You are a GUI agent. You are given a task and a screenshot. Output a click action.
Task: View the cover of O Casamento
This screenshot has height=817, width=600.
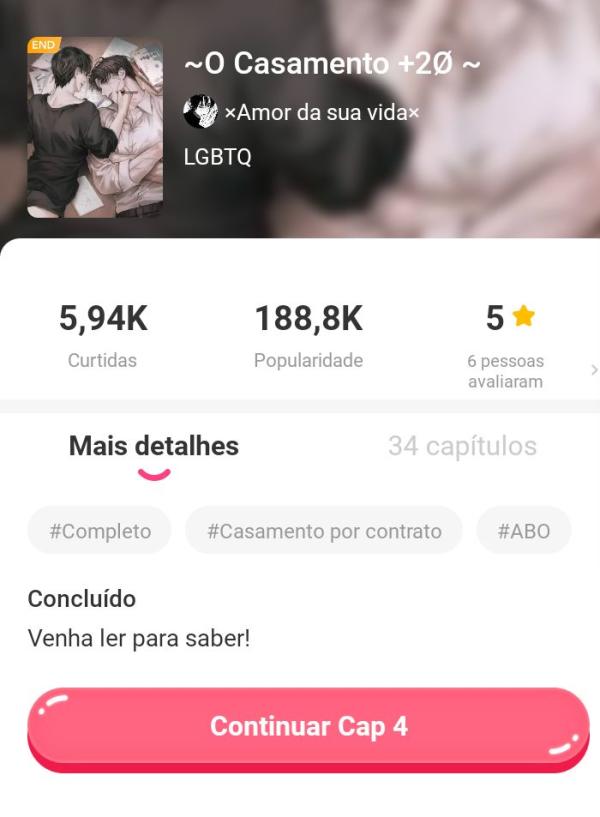pos(95,128)
